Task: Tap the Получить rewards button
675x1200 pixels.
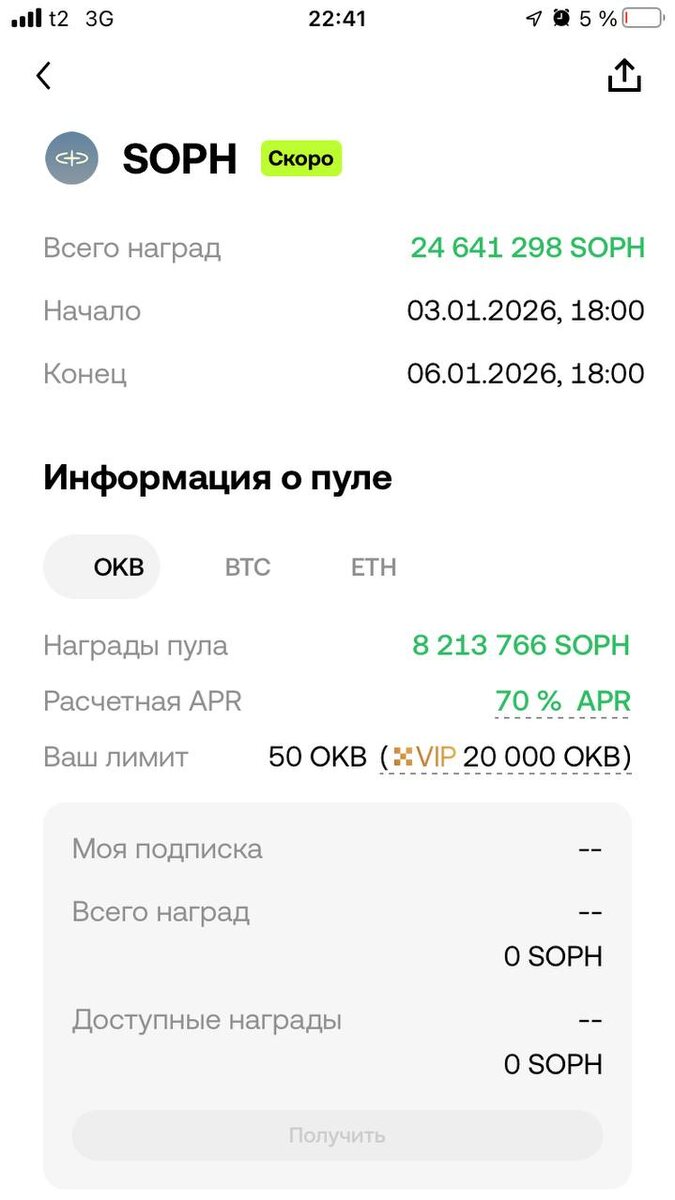Action: (x=337, y=1135)
